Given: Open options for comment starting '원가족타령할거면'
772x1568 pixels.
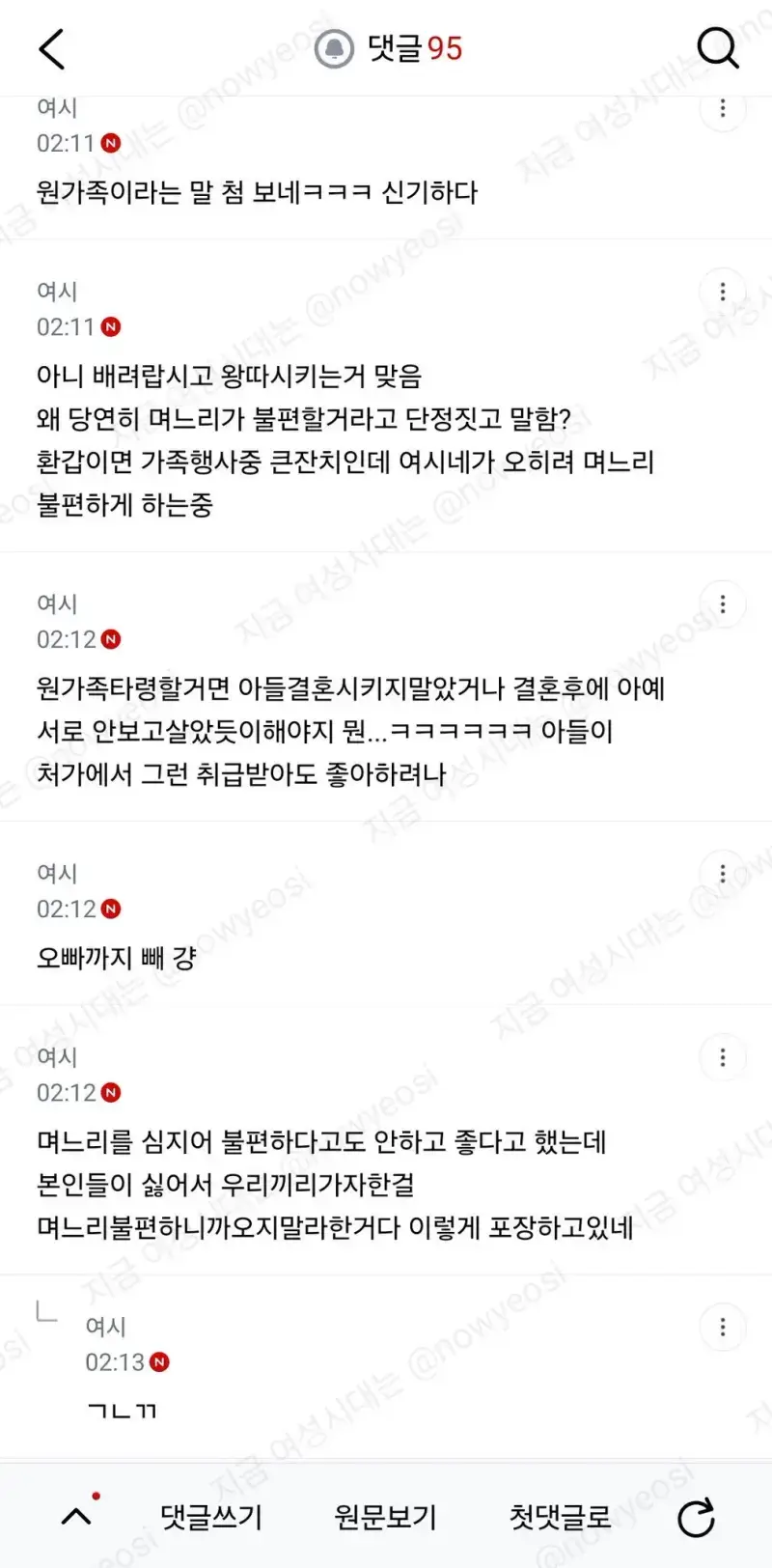Looking at the screenshot, I should (x=723, y=604).
